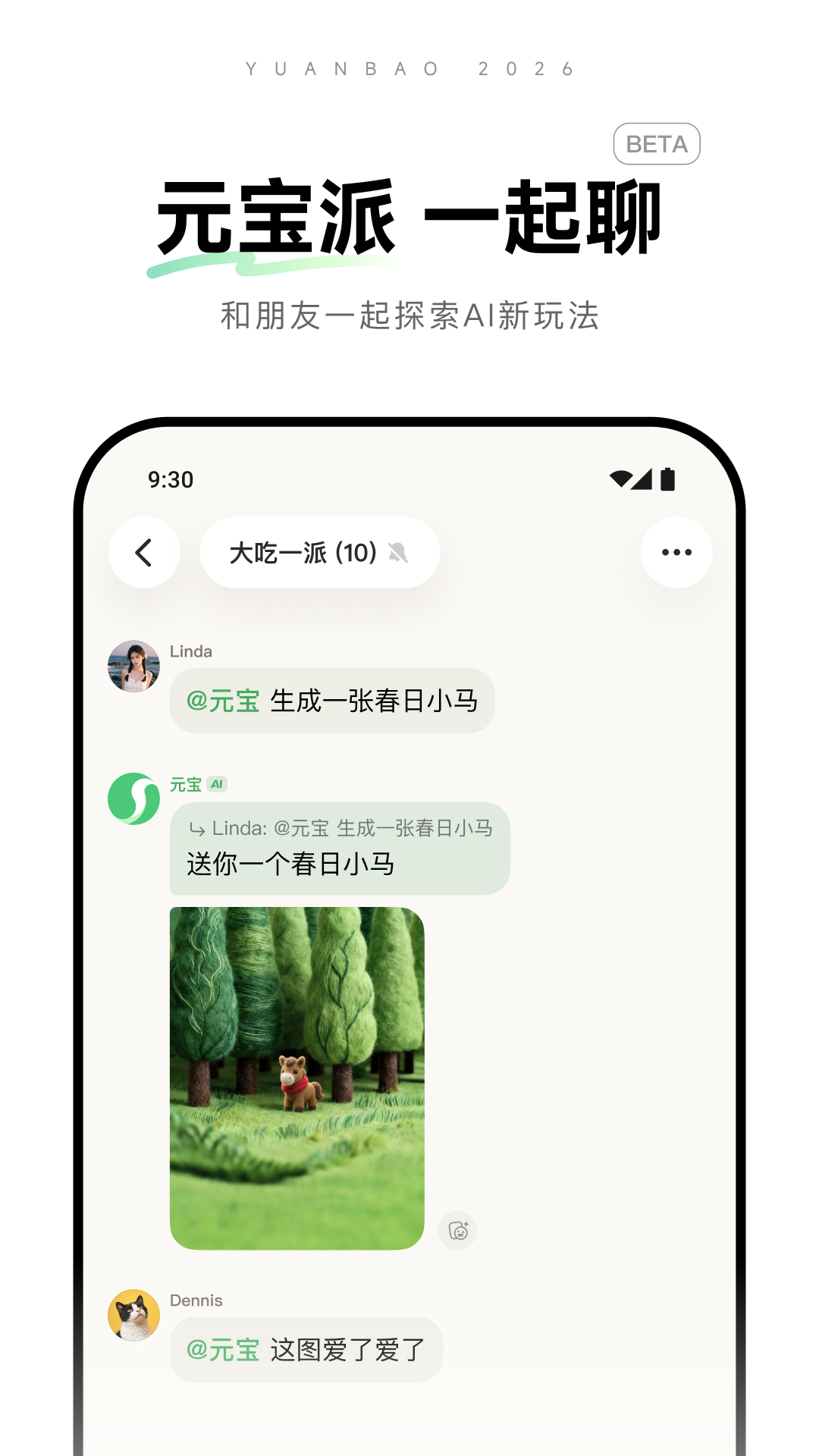
Task: Tap the back arrow in the chat header
Action: coord(144,553)
